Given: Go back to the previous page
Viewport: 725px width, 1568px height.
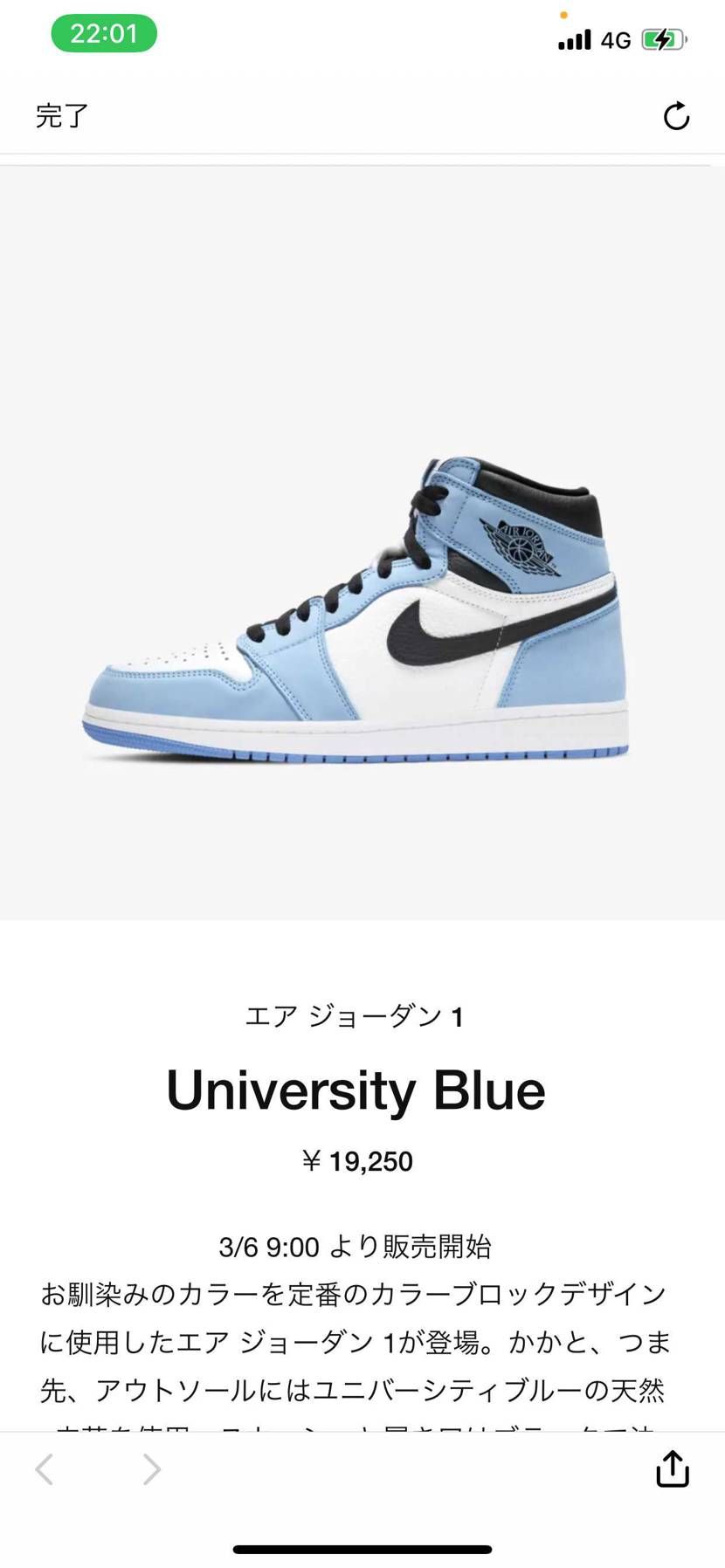Looking at the screenshot, I should (x=45, y=1469).
